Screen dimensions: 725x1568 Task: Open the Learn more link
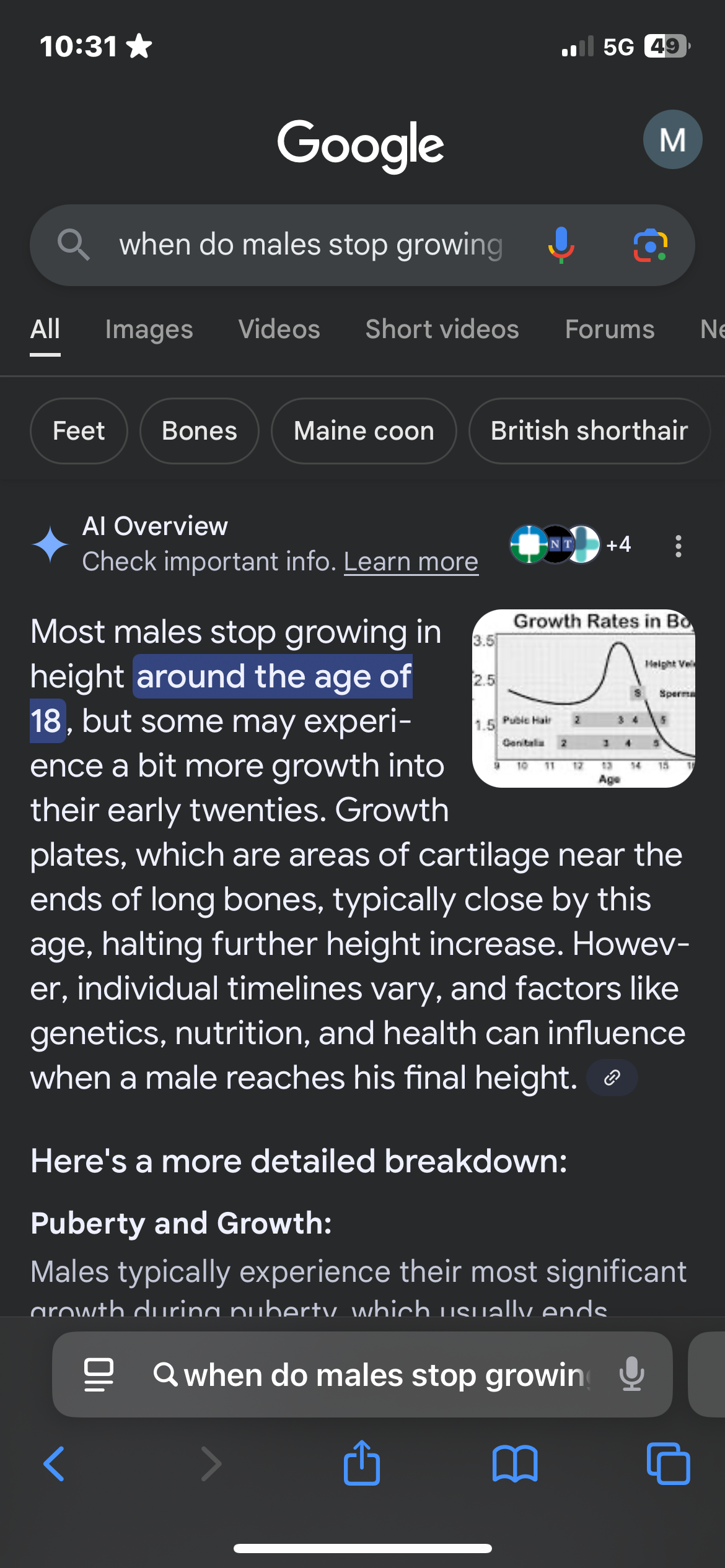click(411, 562)
